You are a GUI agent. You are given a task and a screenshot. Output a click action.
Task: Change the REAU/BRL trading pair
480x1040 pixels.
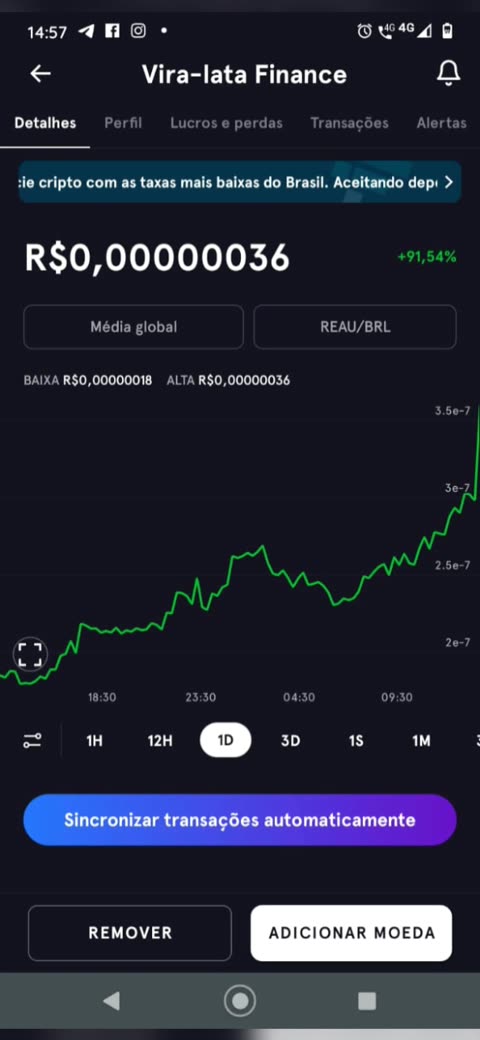point(355,327)
